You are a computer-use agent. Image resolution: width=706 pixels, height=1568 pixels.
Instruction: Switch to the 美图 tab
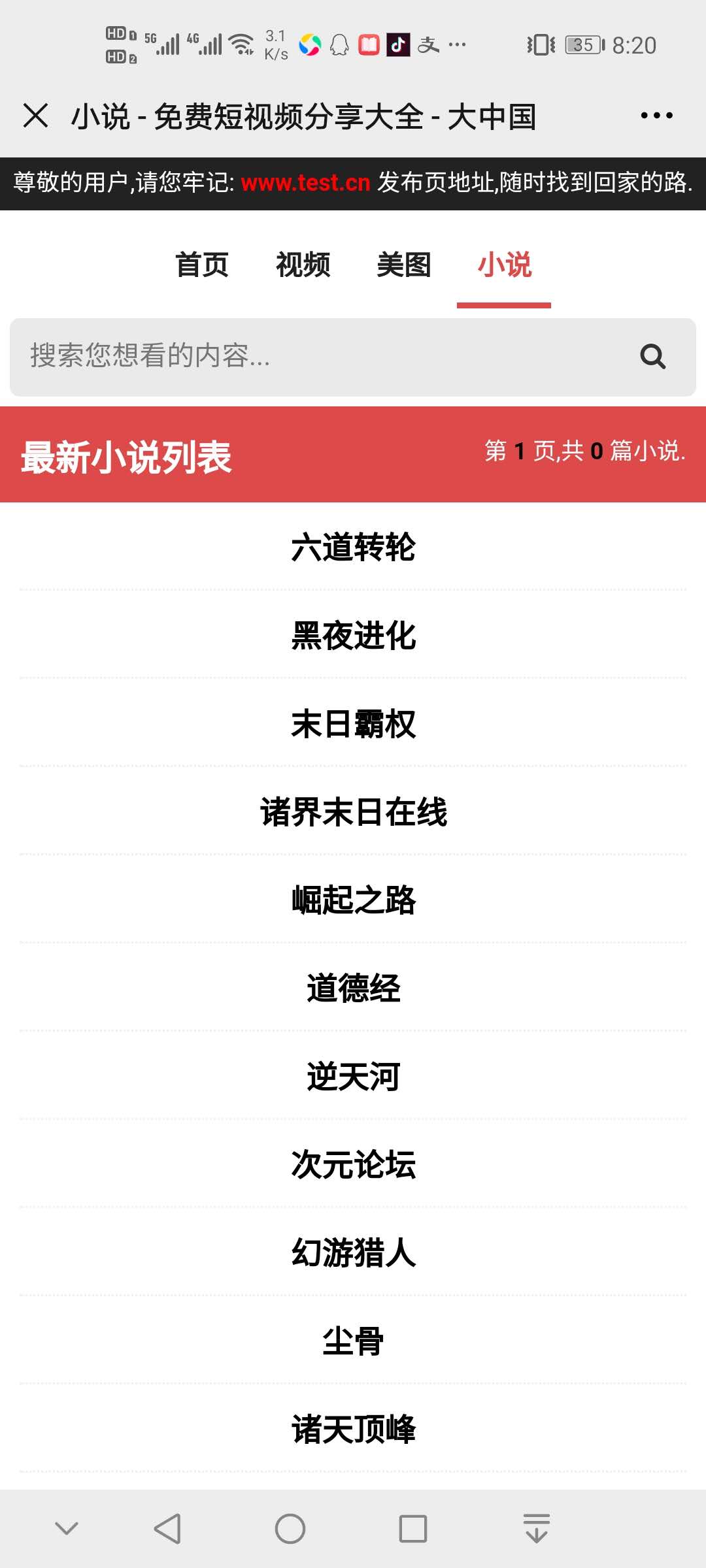point(403,265)
